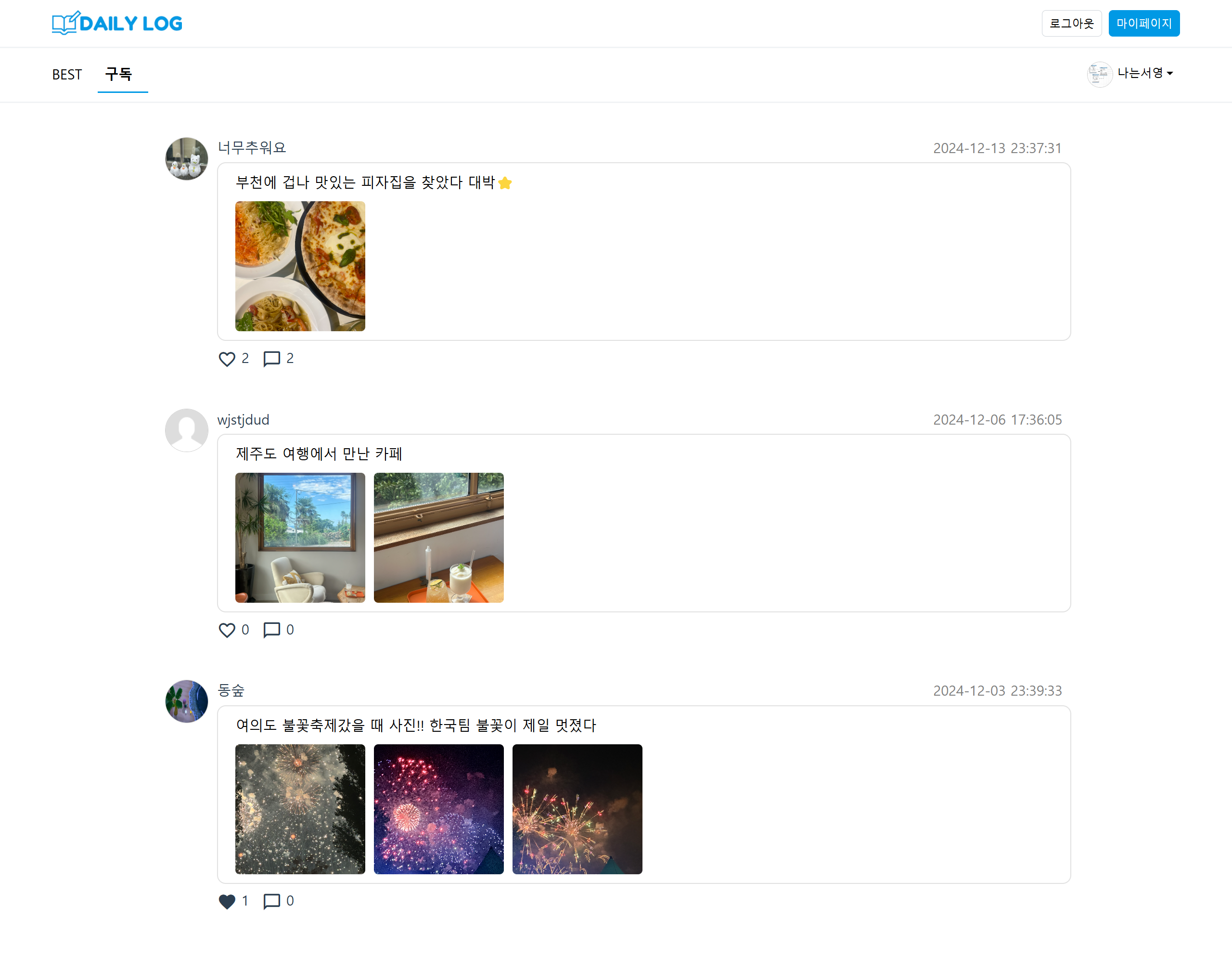Select the 구독 tab
The image size is (1232, 959).
tap(118, 74)
